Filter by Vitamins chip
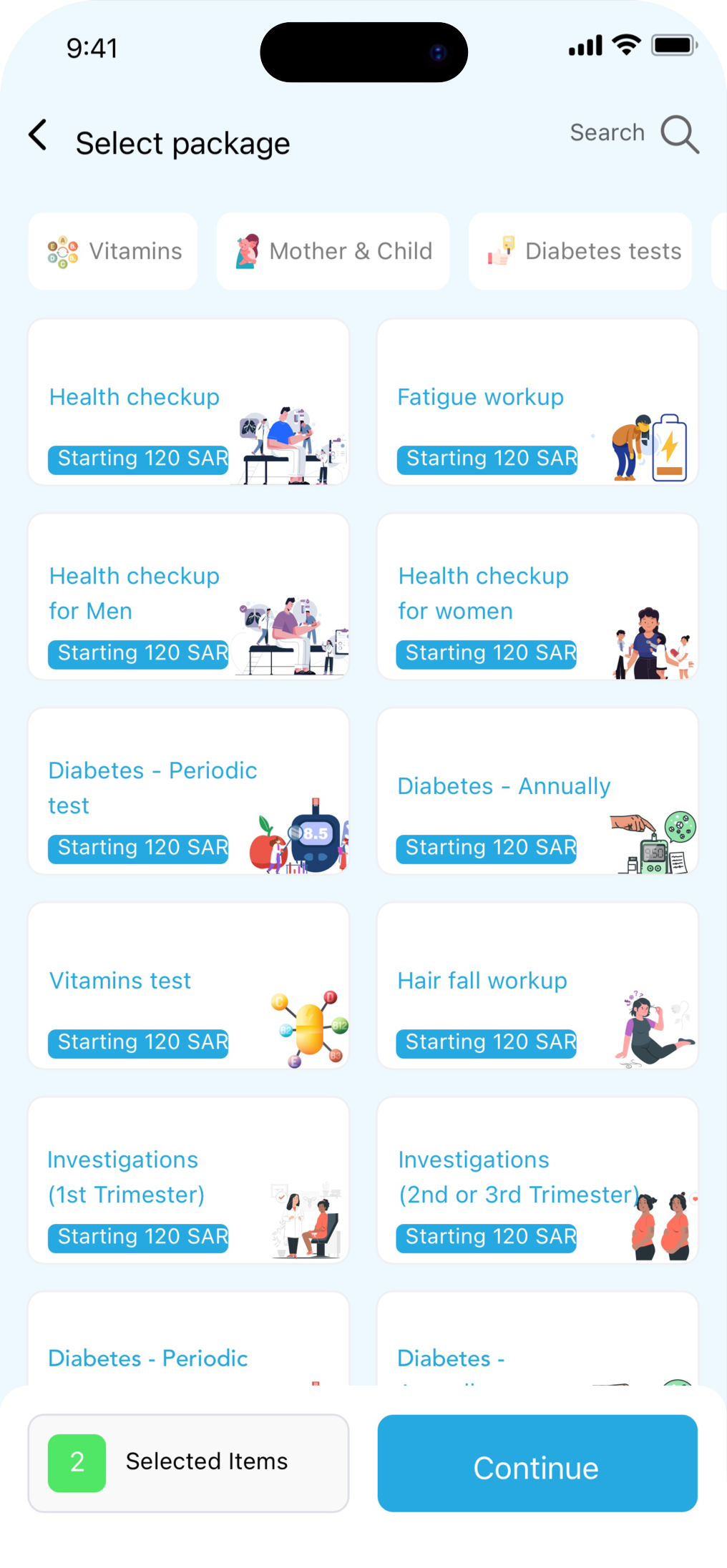This screenshot has width=727, height=1568. [x=113, y=251]
